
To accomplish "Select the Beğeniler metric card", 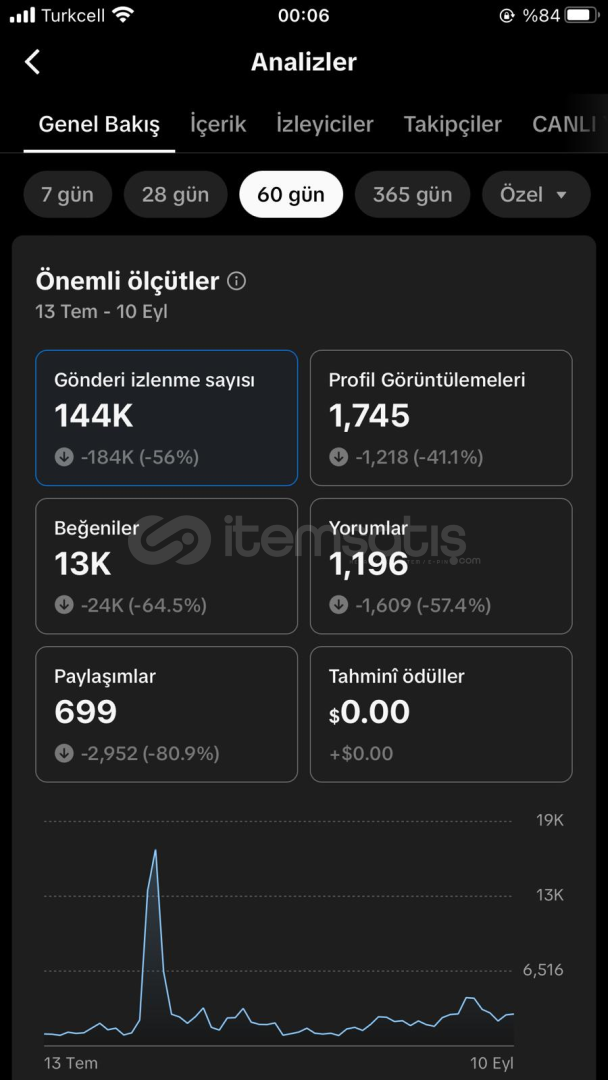I will [x=167, y=566].
